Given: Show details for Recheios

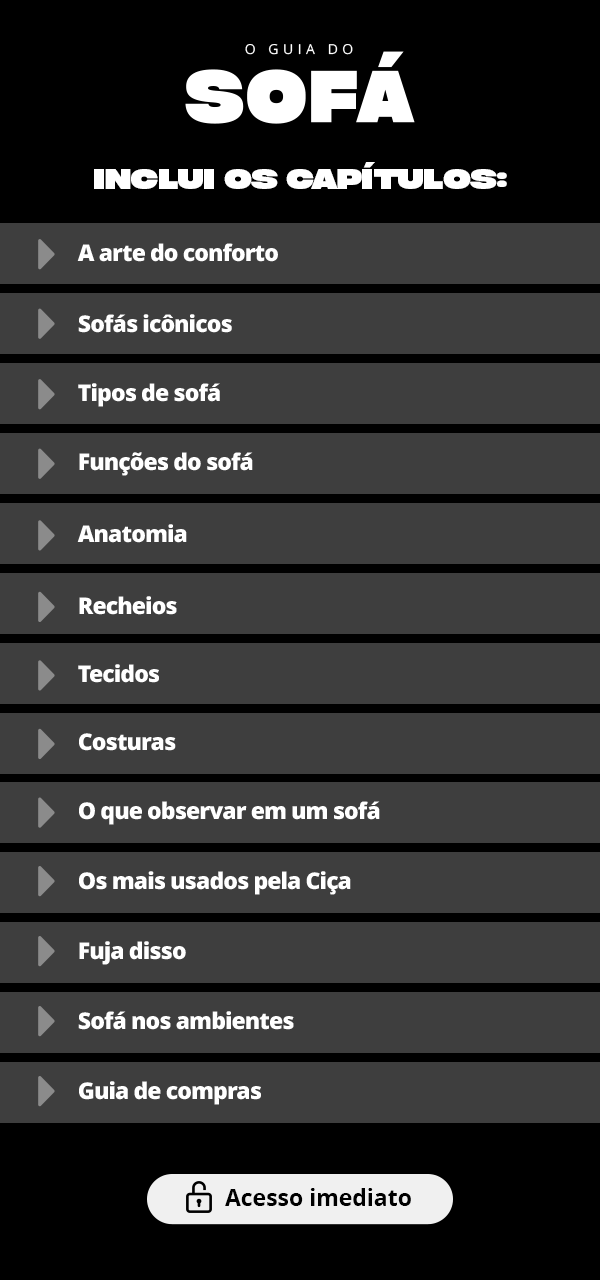Looking at the screenshot, I should coord(300,603).
